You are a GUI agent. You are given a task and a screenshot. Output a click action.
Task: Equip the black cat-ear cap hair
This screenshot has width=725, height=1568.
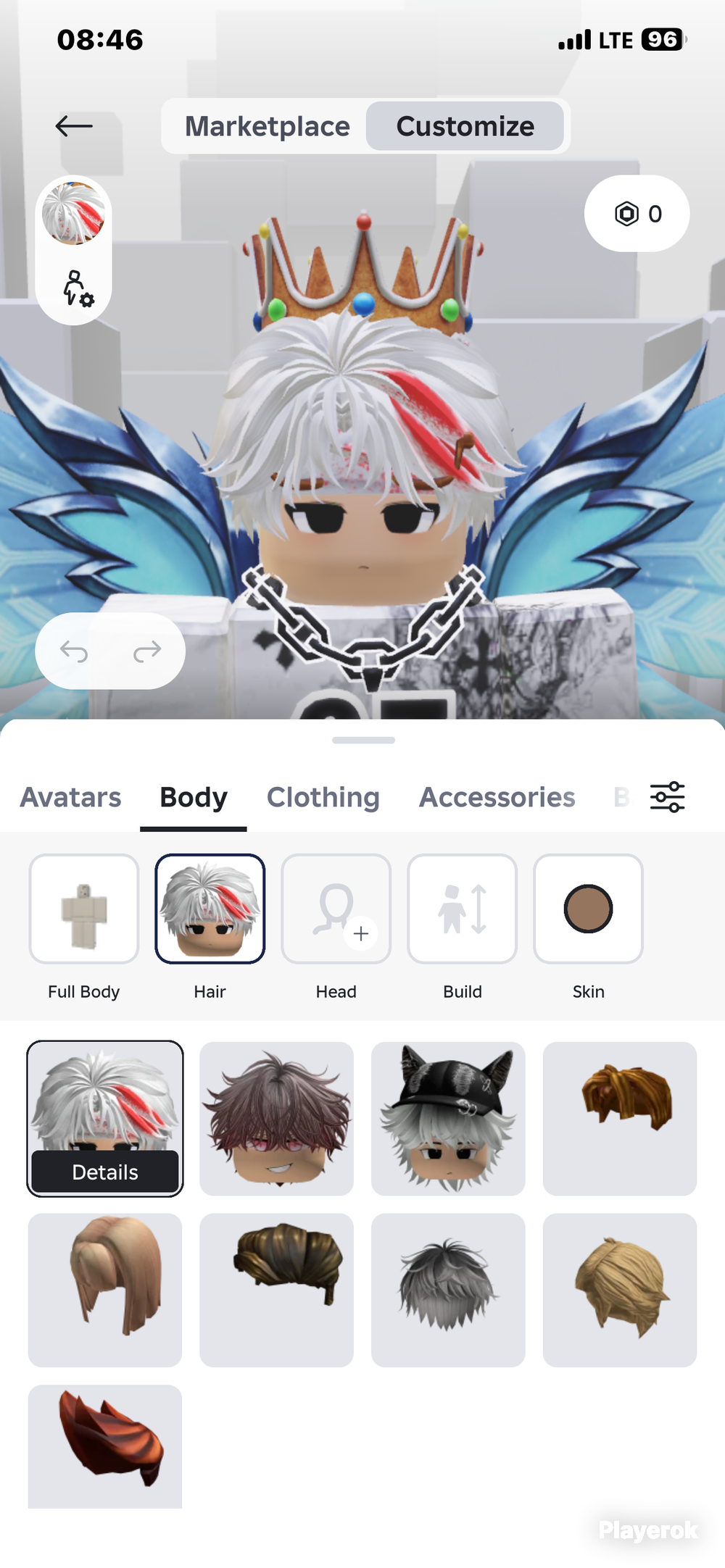point(448,1119)
